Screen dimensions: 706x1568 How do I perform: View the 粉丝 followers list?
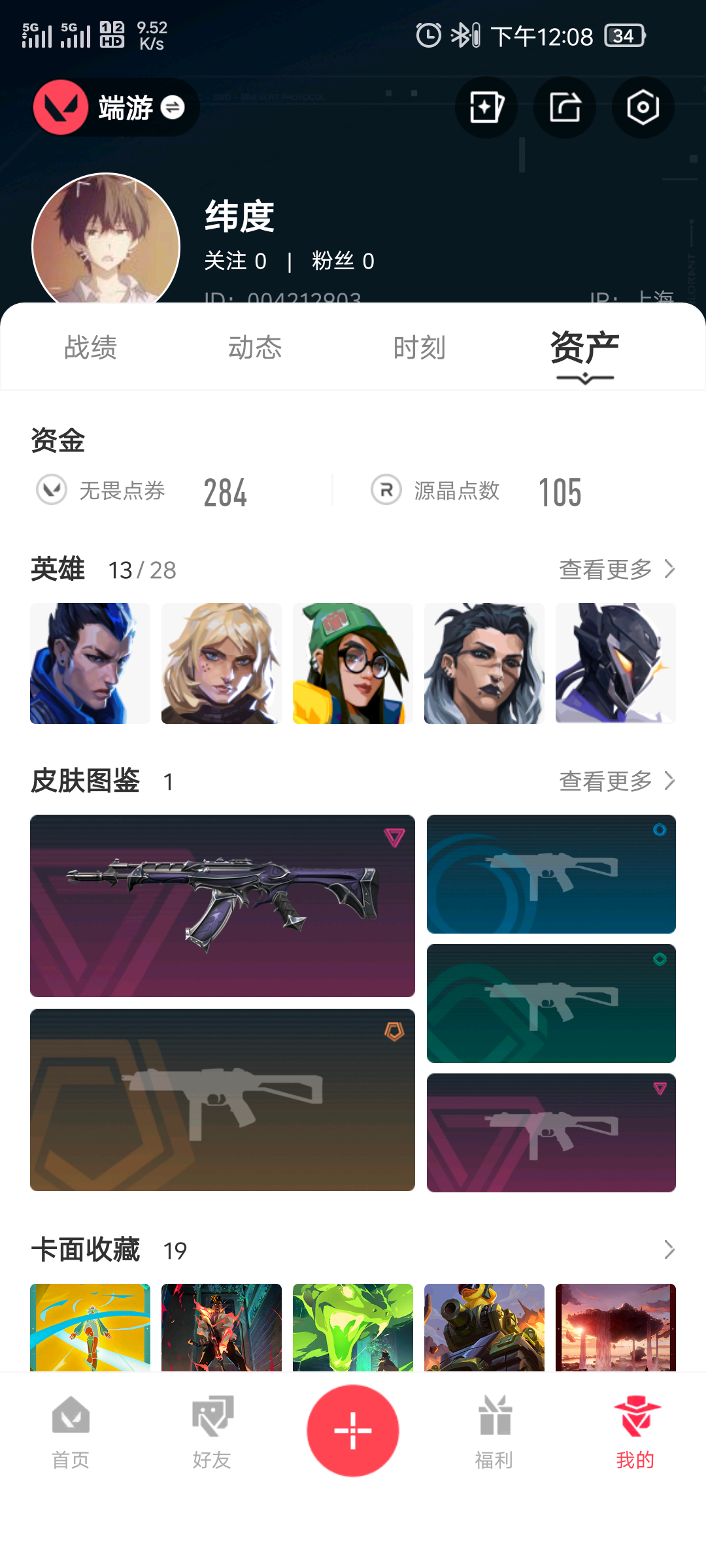tap(343, 261)
